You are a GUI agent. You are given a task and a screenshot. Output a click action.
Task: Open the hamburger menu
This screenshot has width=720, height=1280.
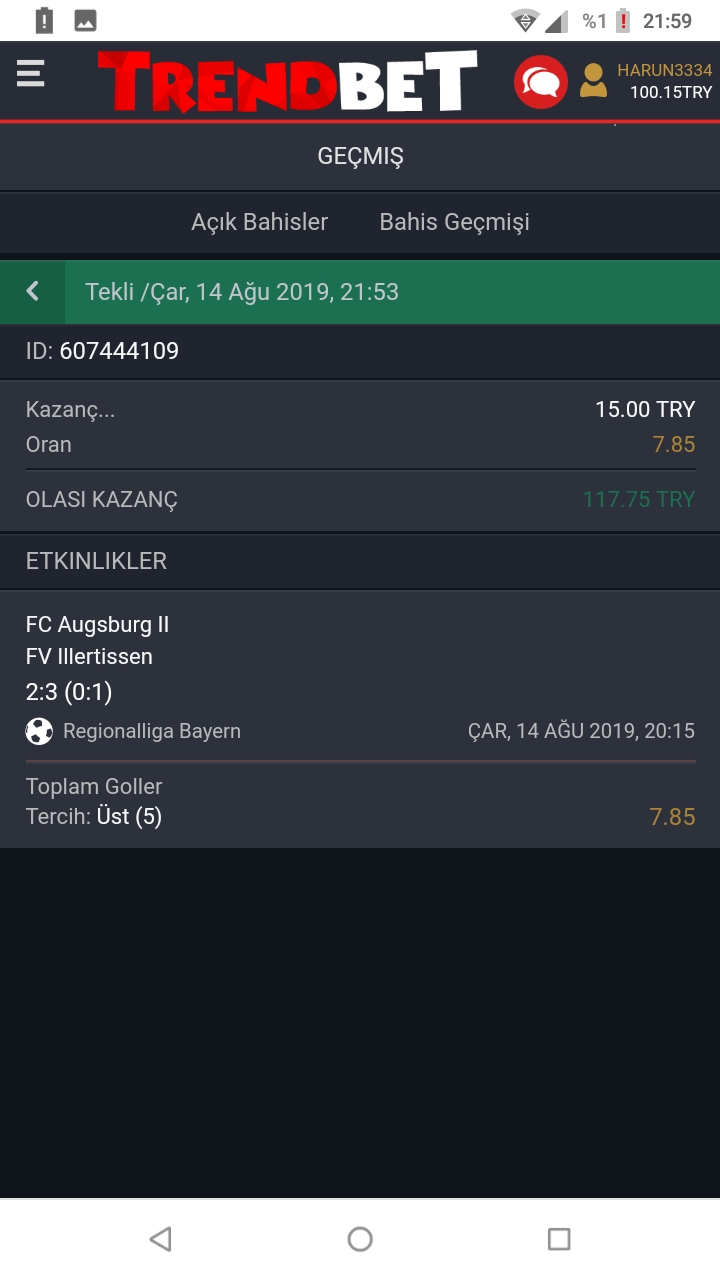click(x=31, y=74)
